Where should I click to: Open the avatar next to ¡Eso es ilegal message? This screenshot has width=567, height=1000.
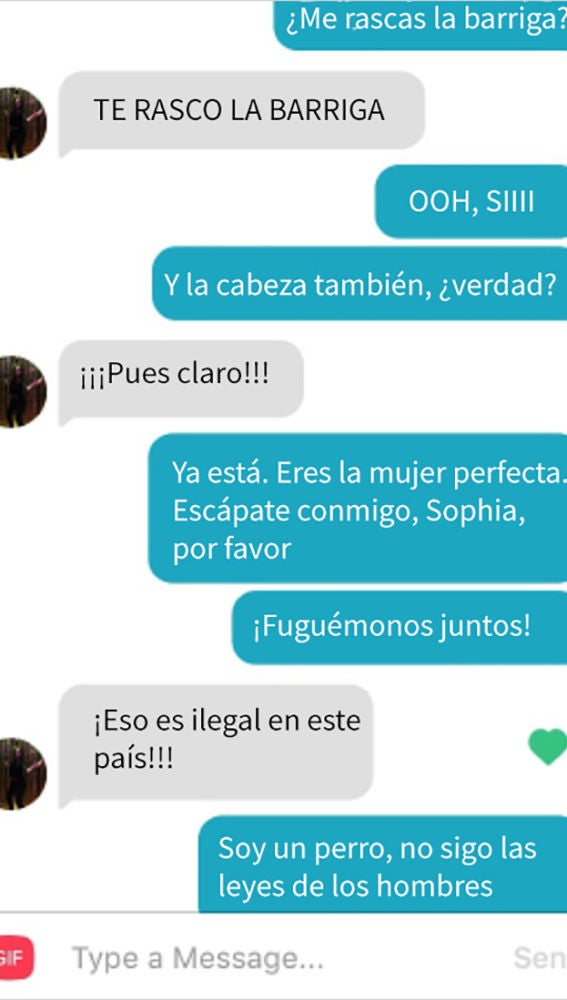(x=22, y=773)
